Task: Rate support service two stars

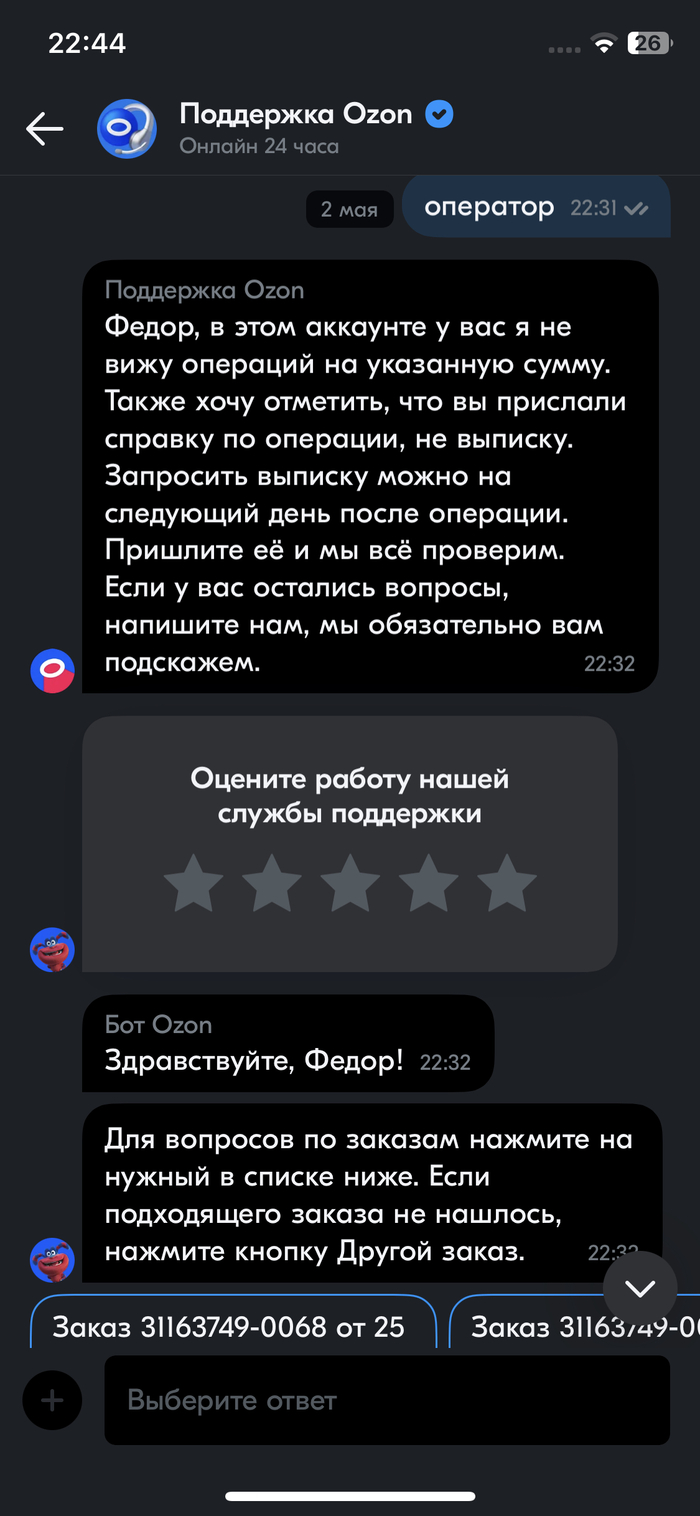Action: coord(272,883)
